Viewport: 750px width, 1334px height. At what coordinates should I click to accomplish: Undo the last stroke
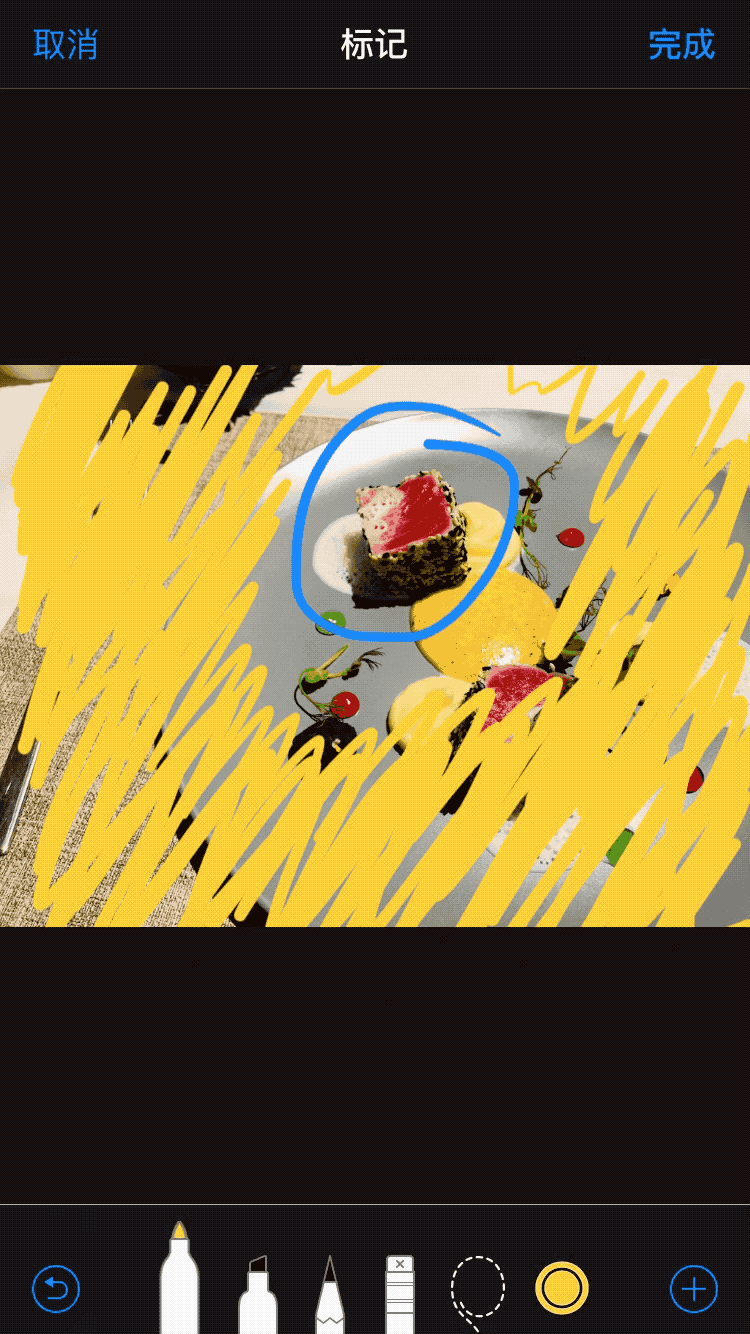pyautogui.click(x=56, y=1289)
